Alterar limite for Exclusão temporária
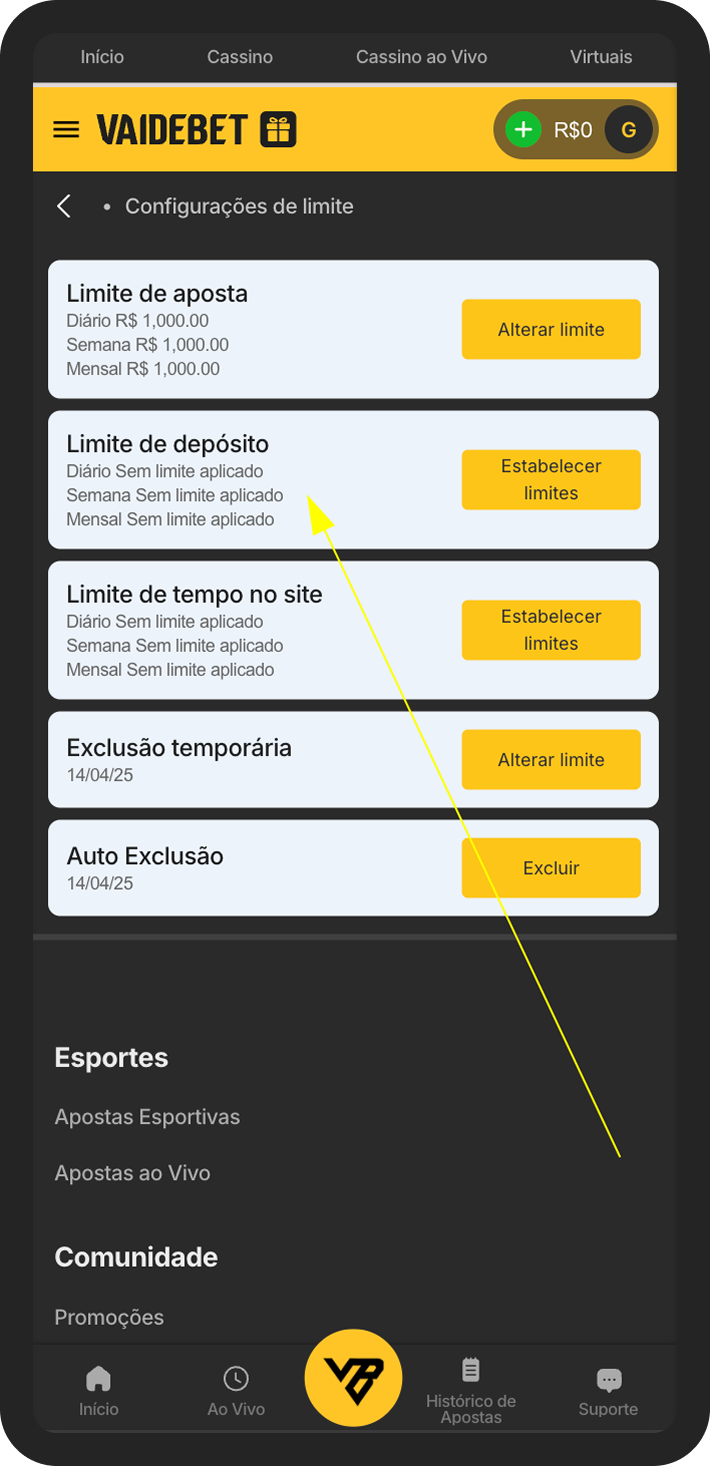 click(551, 760)
